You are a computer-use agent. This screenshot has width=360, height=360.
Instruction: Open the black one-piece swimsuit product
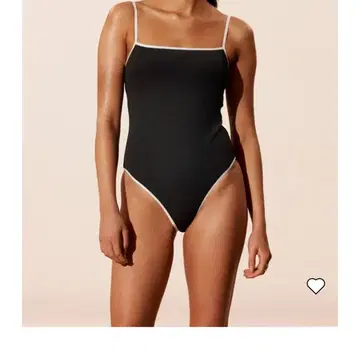(x=180, y=163)
